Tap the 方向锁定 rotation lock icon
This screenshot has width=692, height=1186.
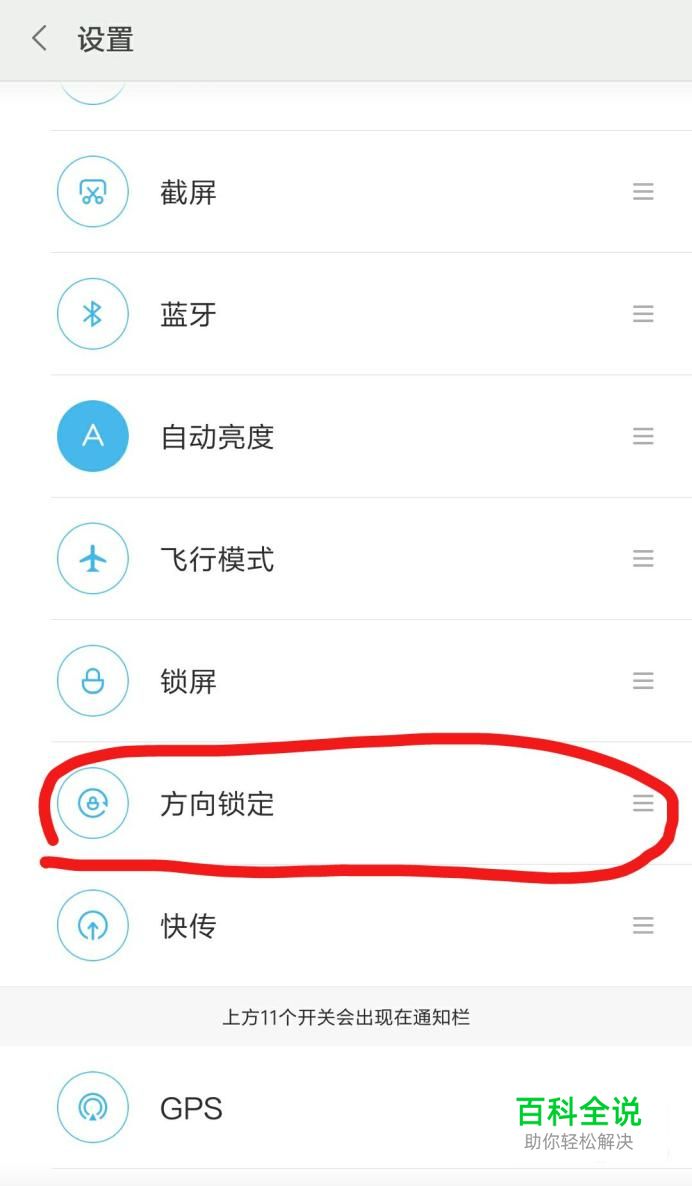[93, 803]
